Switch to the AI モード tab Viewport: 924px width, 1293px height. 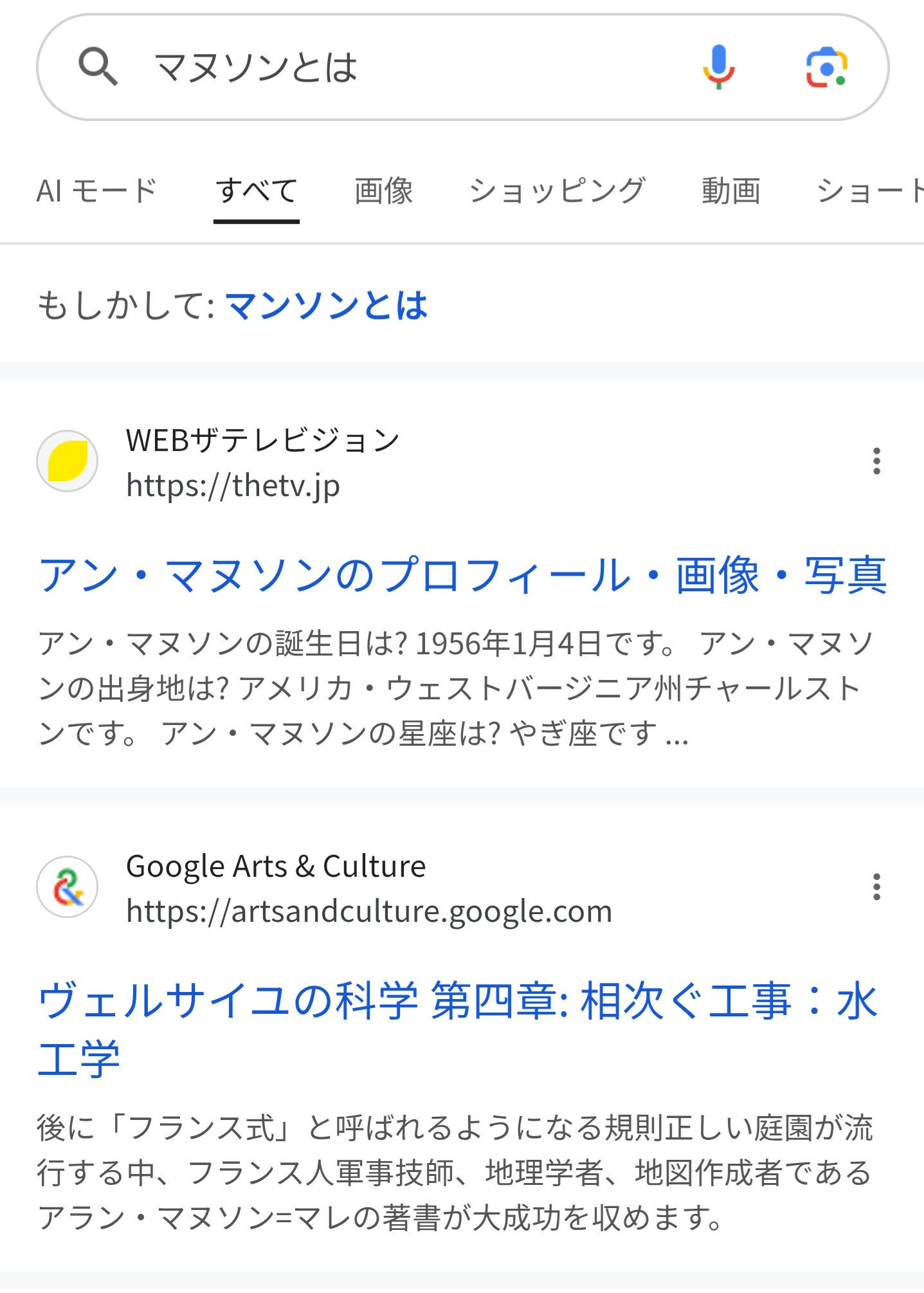pyautogui.click(x=97, y=191)
